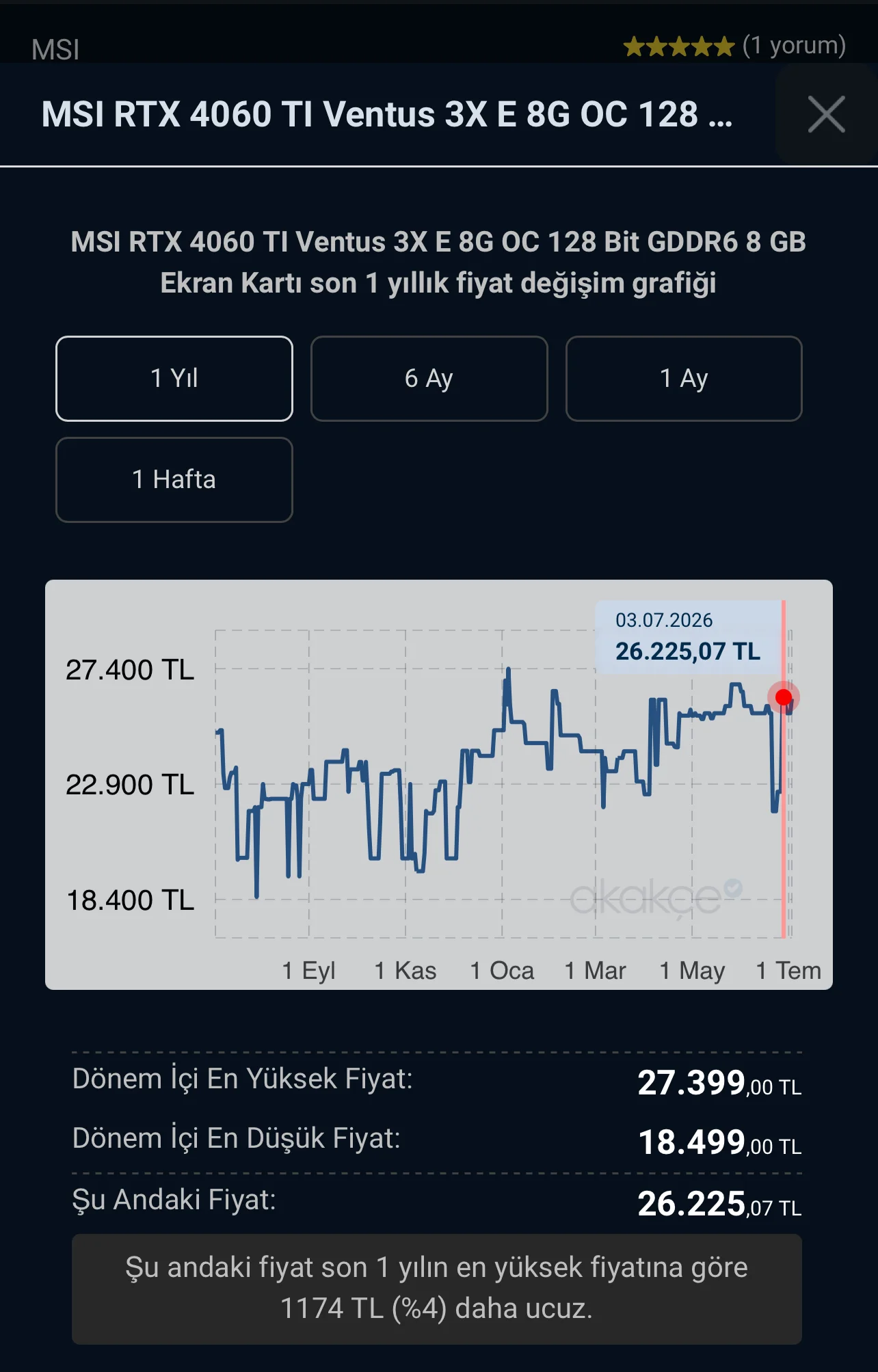
Task: Close the price history dialog
Action: 826,114
